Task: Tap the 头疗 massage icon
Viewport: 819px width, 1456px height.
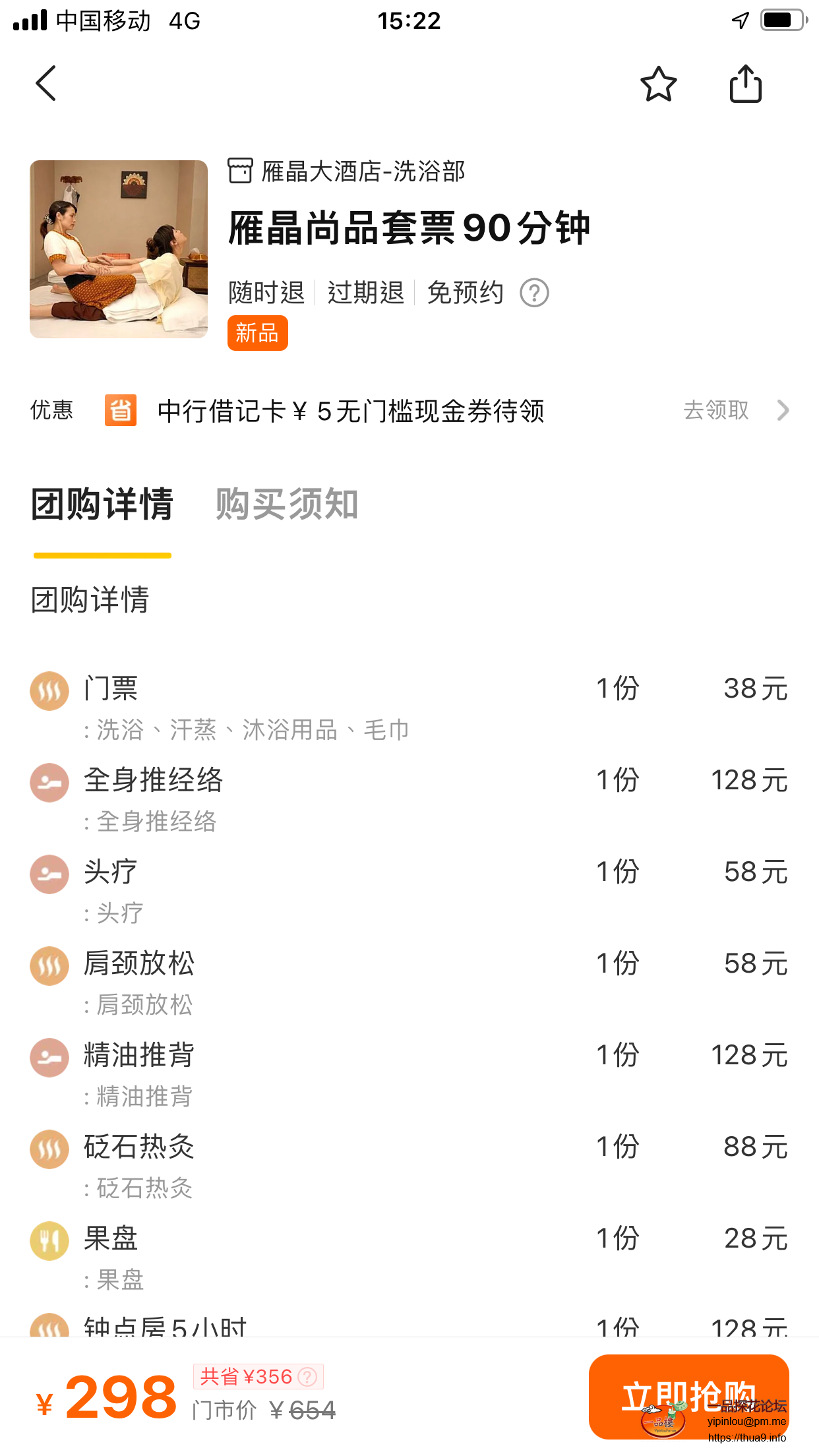Action: pos(49,874)
